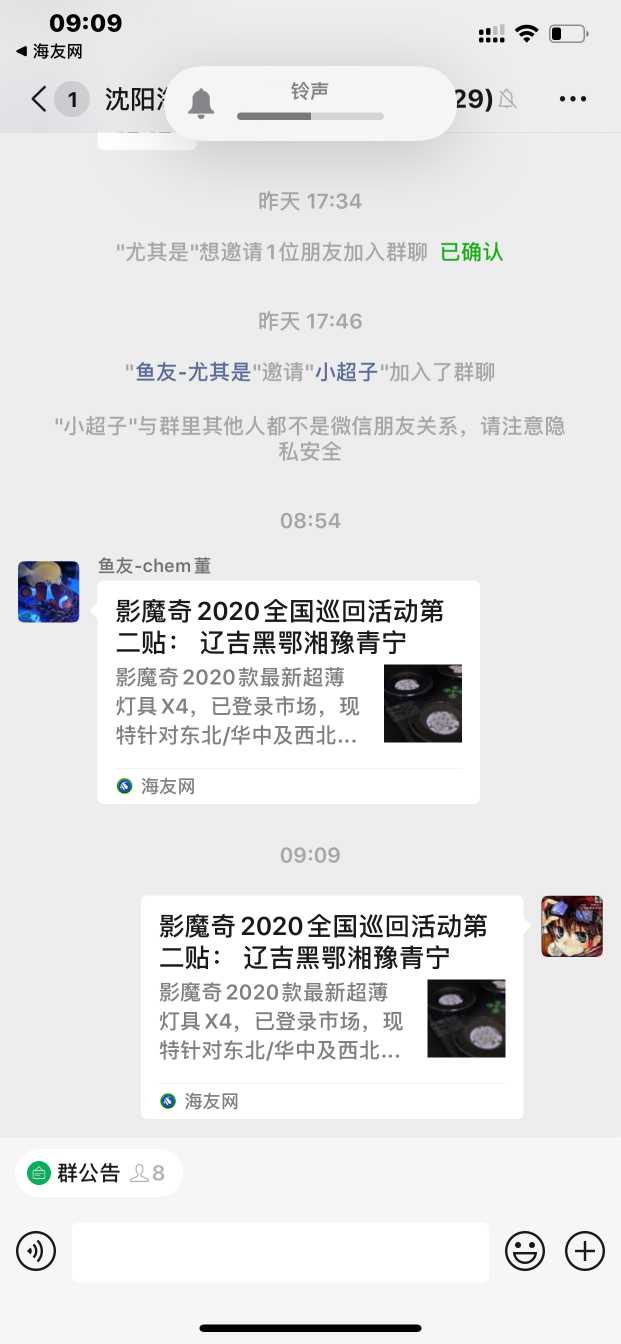Focus the message text field
This screenshot has height=1344, width=621.
(280, 1251)
